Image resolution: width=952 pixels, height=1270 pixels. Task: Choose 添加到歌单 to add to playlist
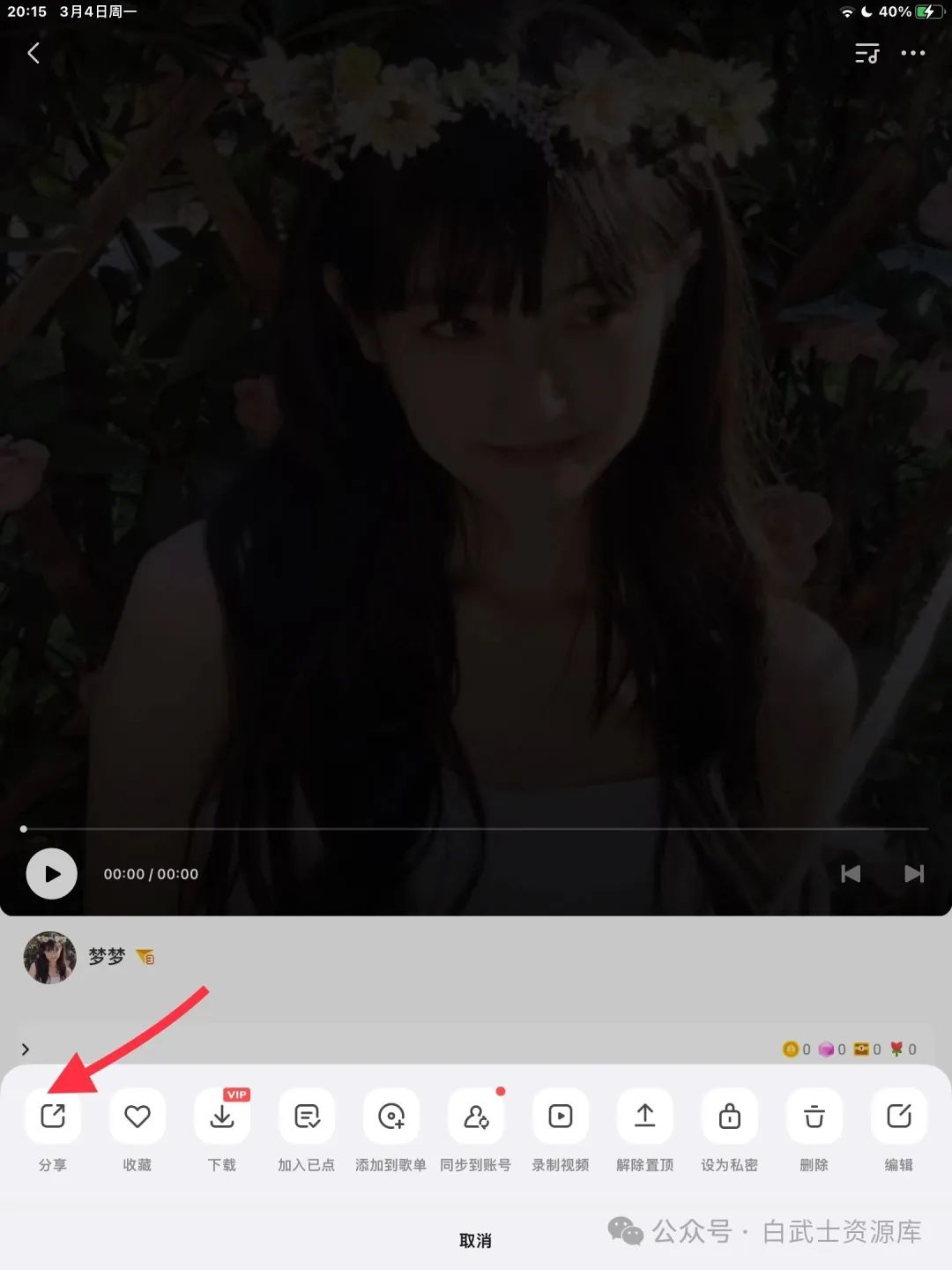(391, 1117)
